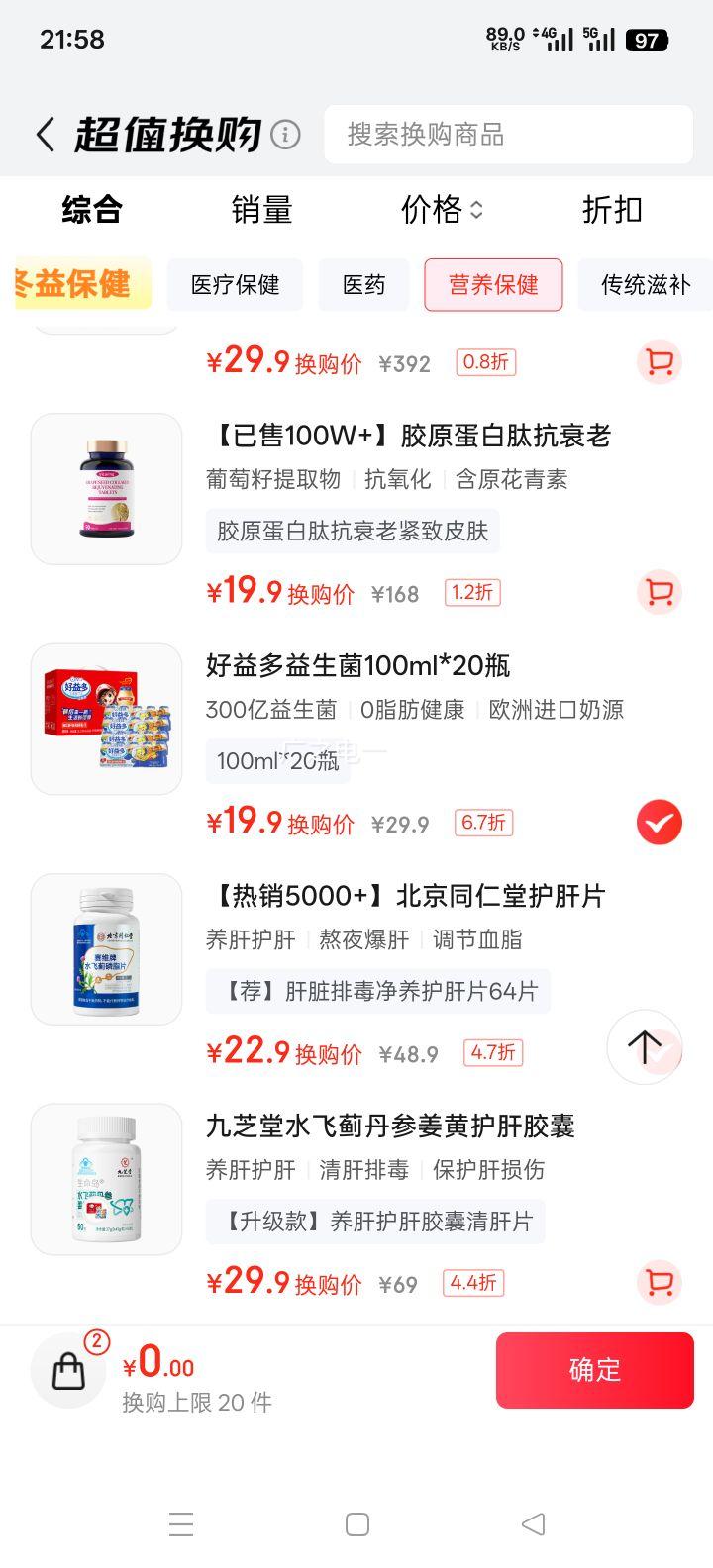
Task: Tap cart icon for 胶原蛋白肽抗衰老 product
Action: point(659,592)
